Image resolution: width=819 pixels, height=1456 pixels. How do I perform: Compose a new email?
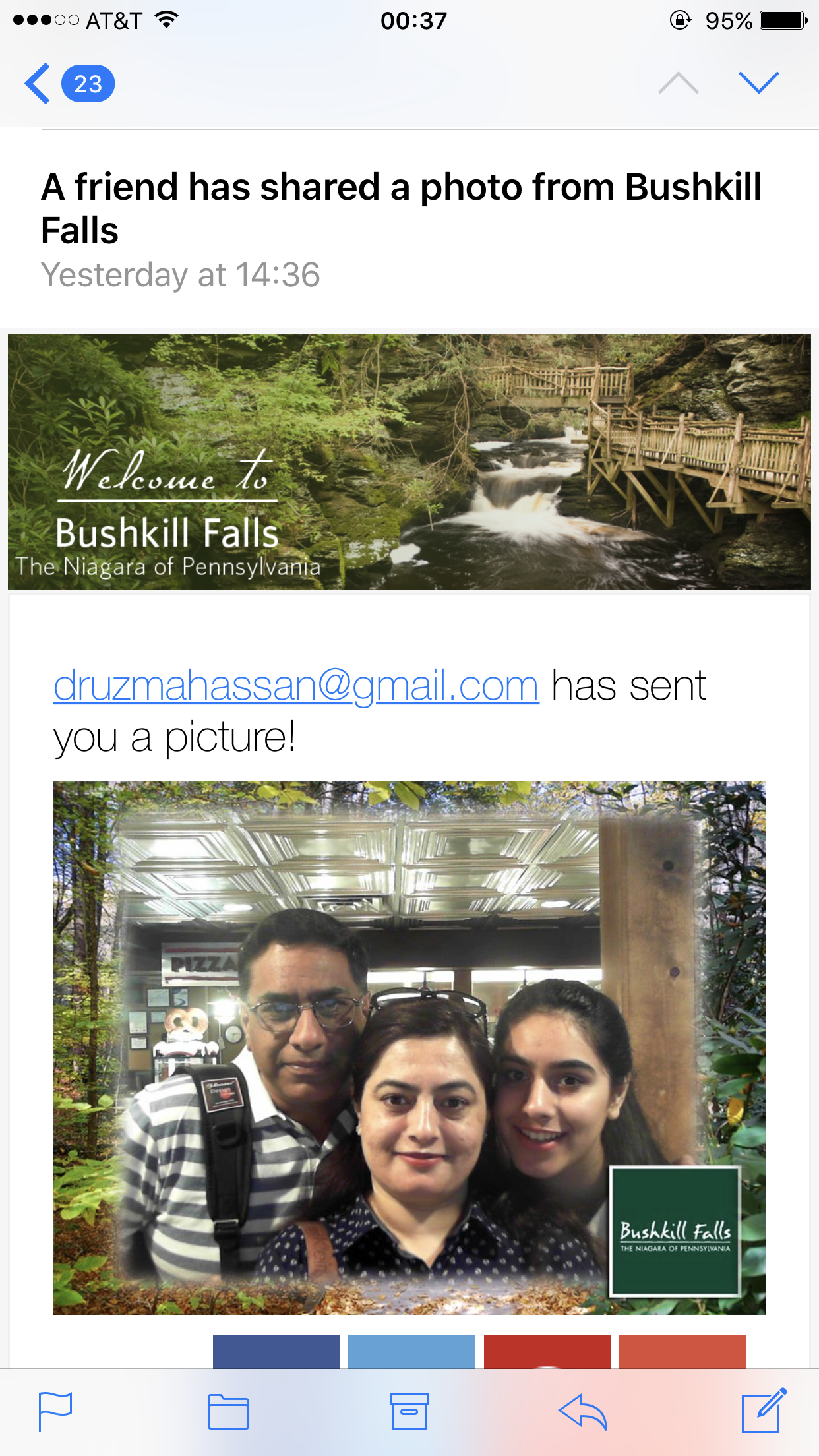click(x=764, y=1411)
